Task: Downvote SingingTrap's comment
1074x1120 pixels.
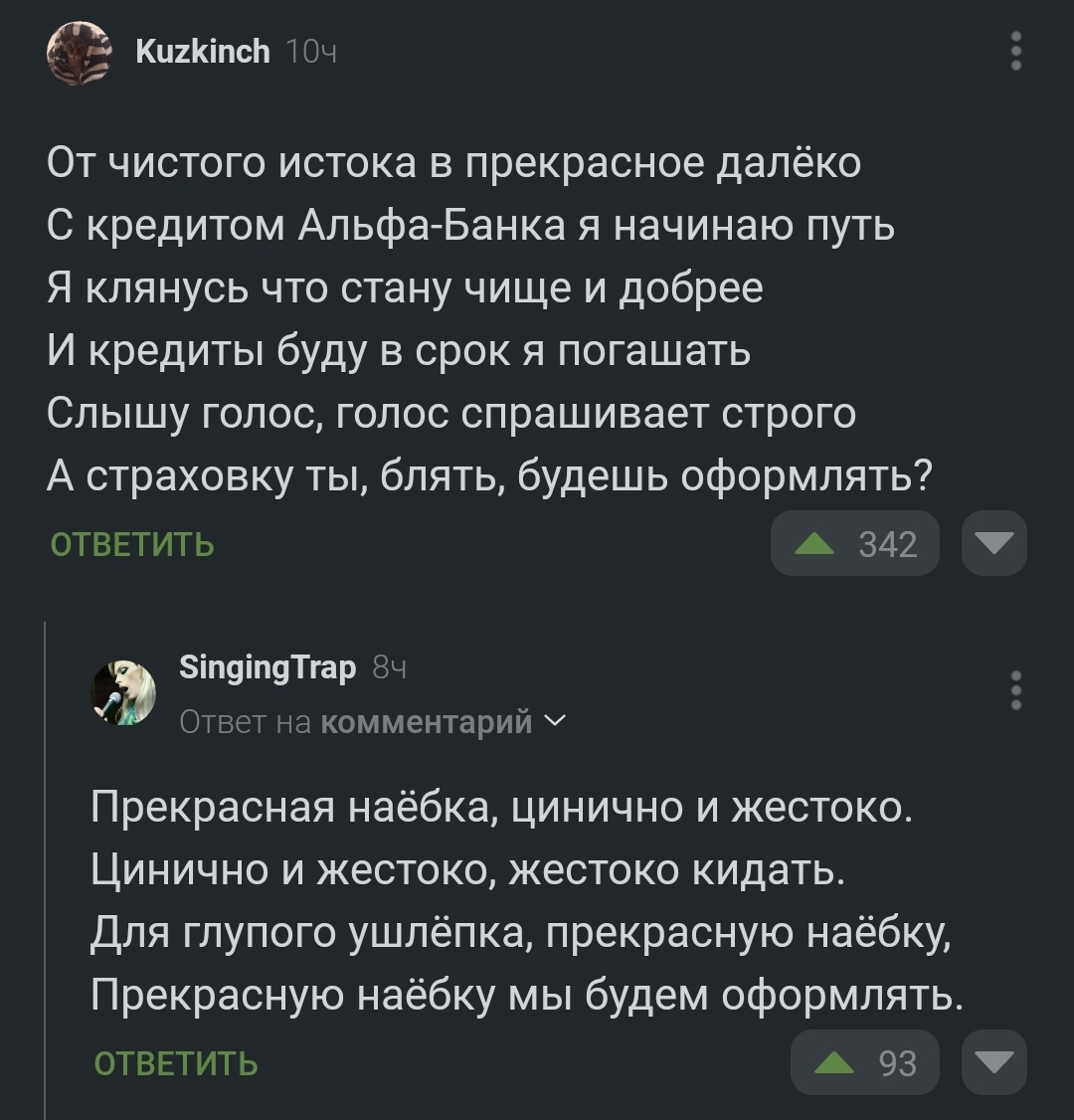Action: [994, 1061]
